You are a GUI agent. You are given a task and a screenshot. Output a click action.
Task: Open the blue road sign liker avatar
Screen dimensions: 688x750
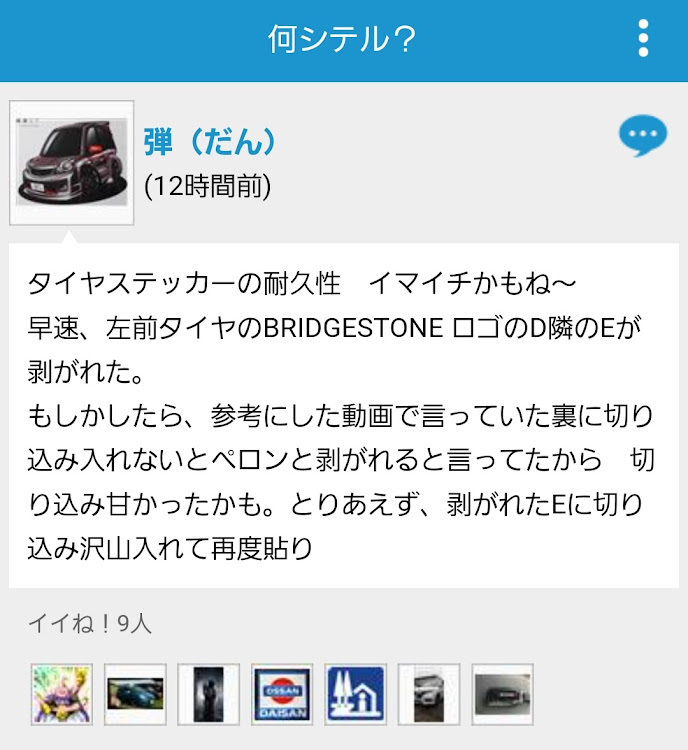click(355, 694)
